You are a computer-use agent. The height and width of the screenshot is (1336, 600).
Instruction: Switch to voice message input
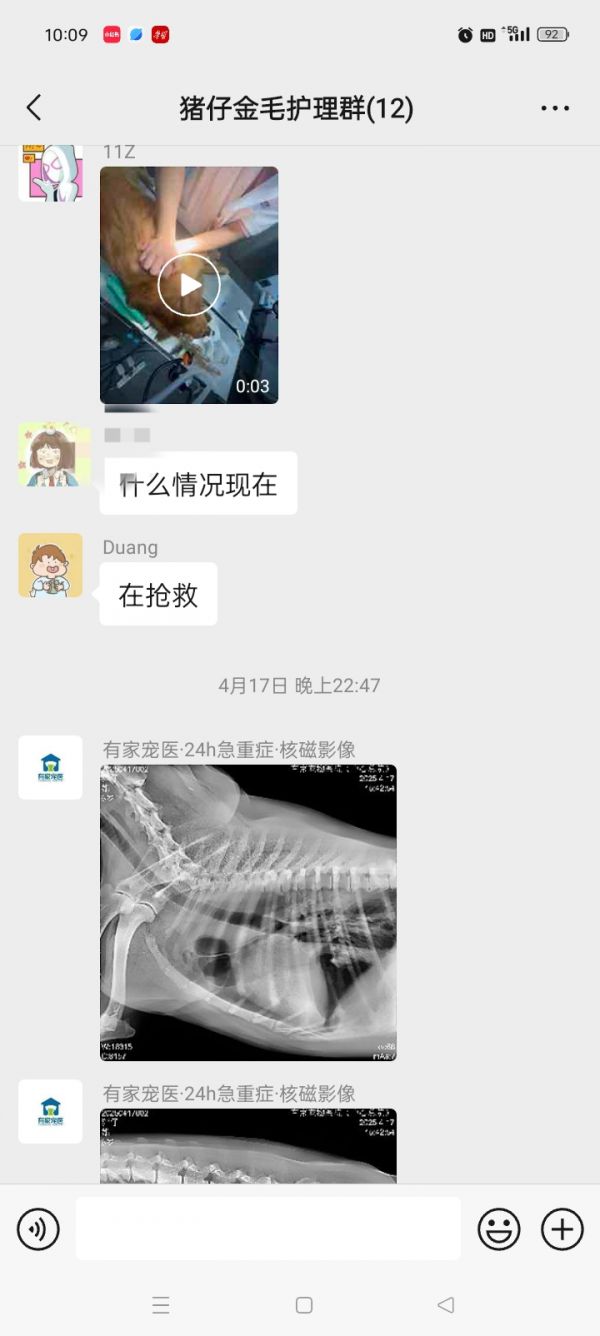point(38,1229)
